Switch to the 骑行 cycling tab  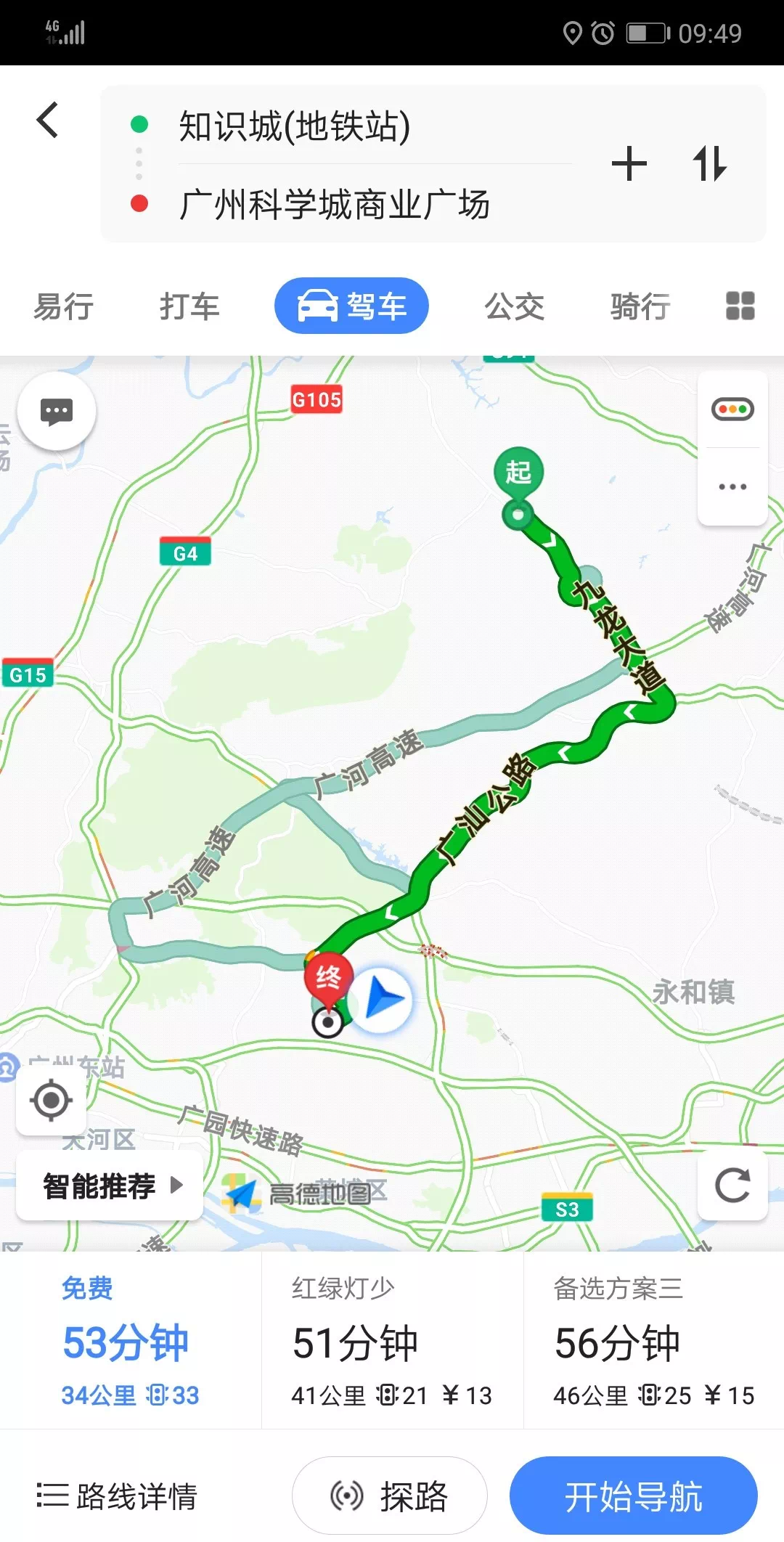coord(640,306)
